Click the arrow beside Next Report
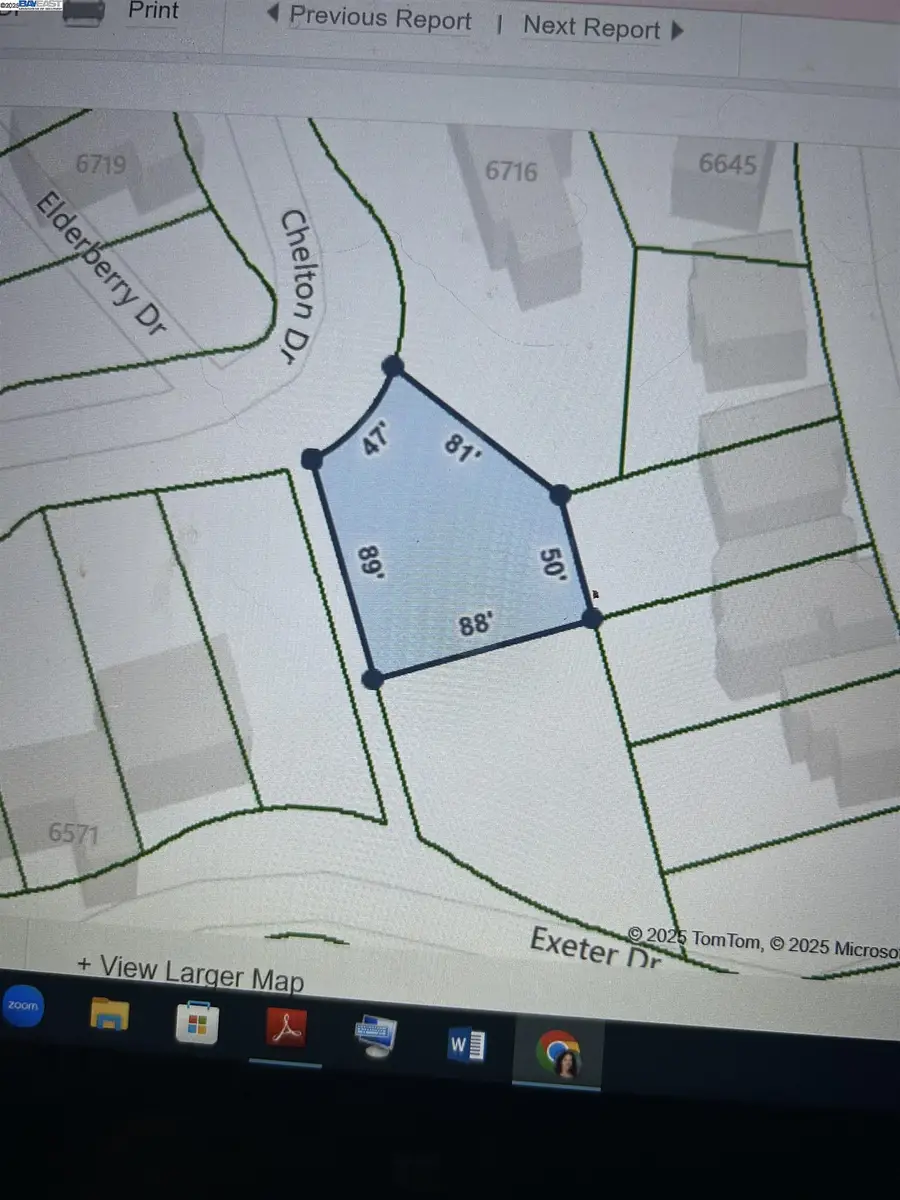 pos(676,31)
